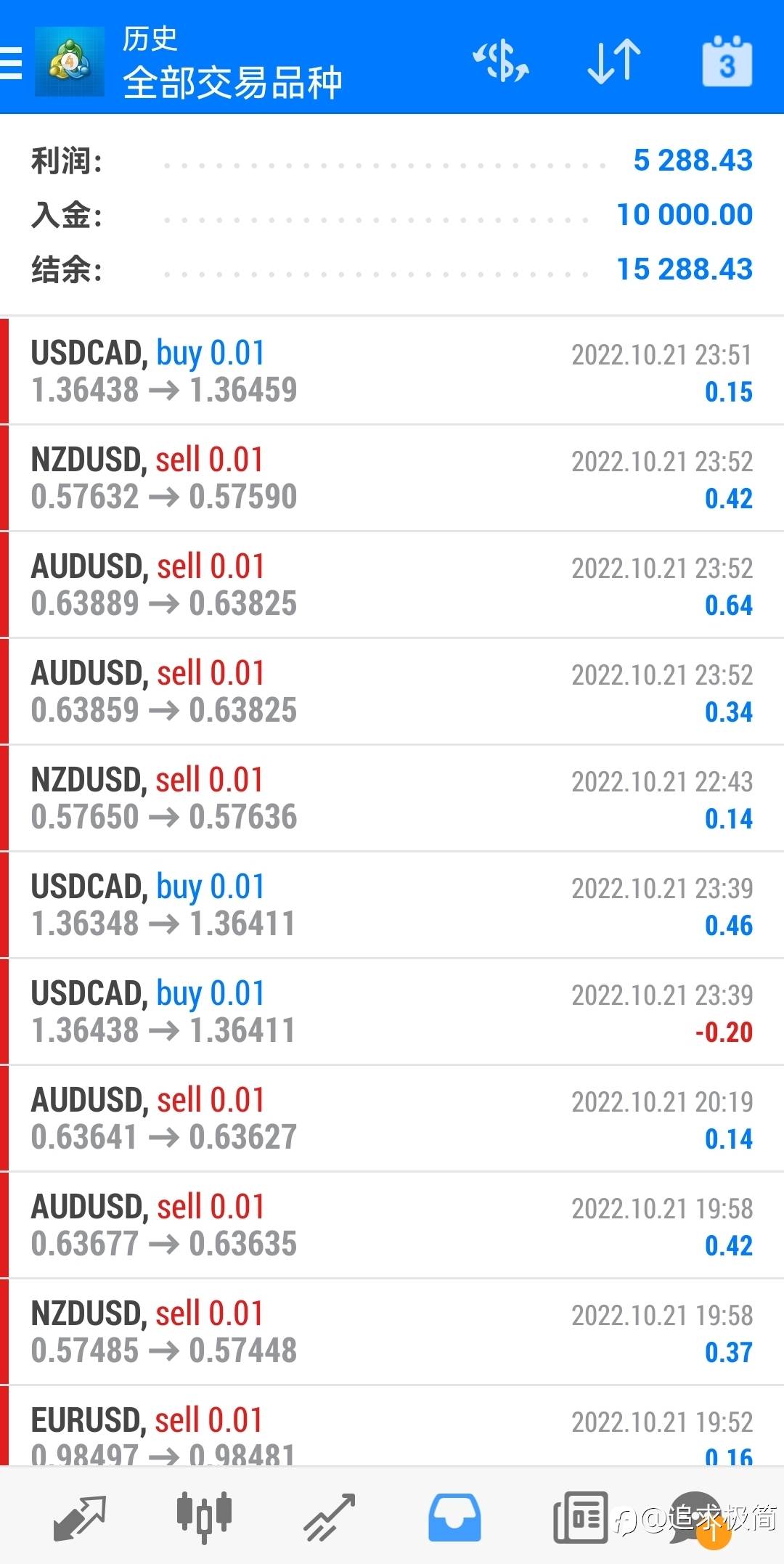Open NZDUSD sell trade with profit 0.42
This screenshot has height=1564, width=784.
click(x=392, y=478)
